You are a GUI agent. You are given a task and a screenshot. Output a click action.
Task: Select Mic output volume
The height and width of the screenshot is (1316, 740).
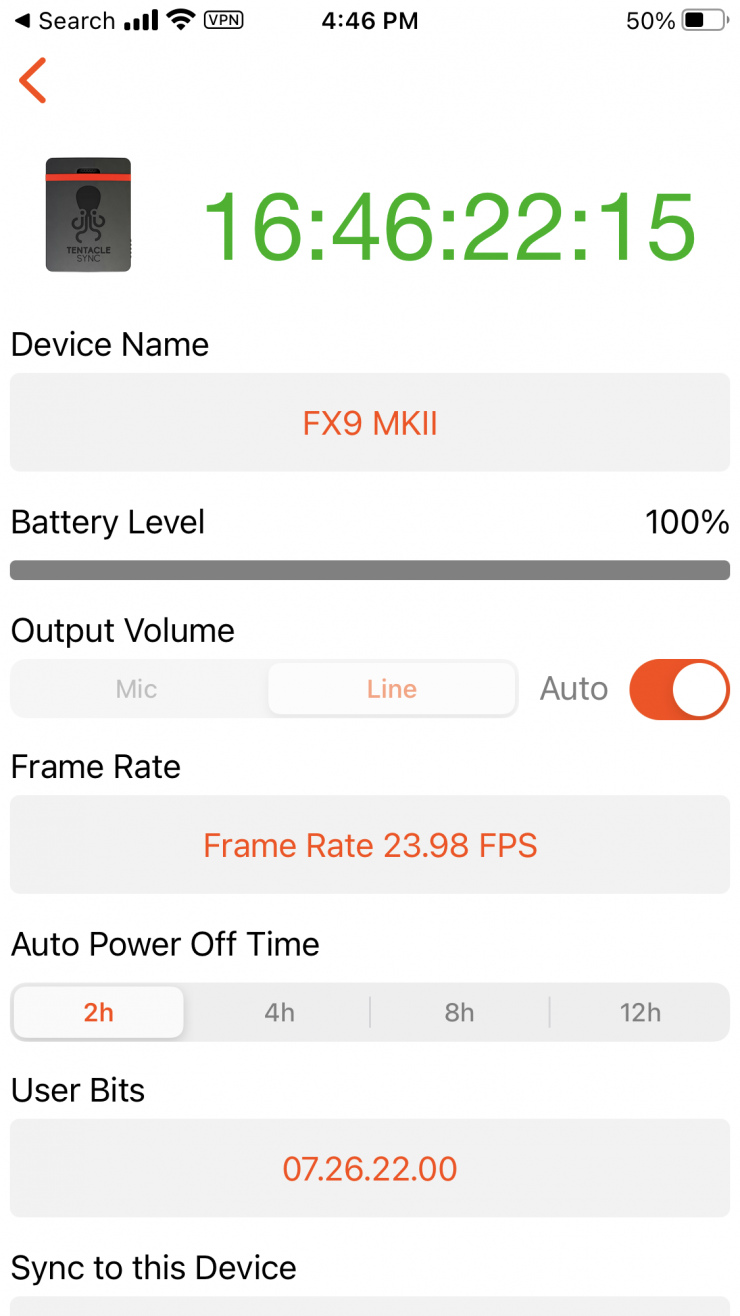137,689
